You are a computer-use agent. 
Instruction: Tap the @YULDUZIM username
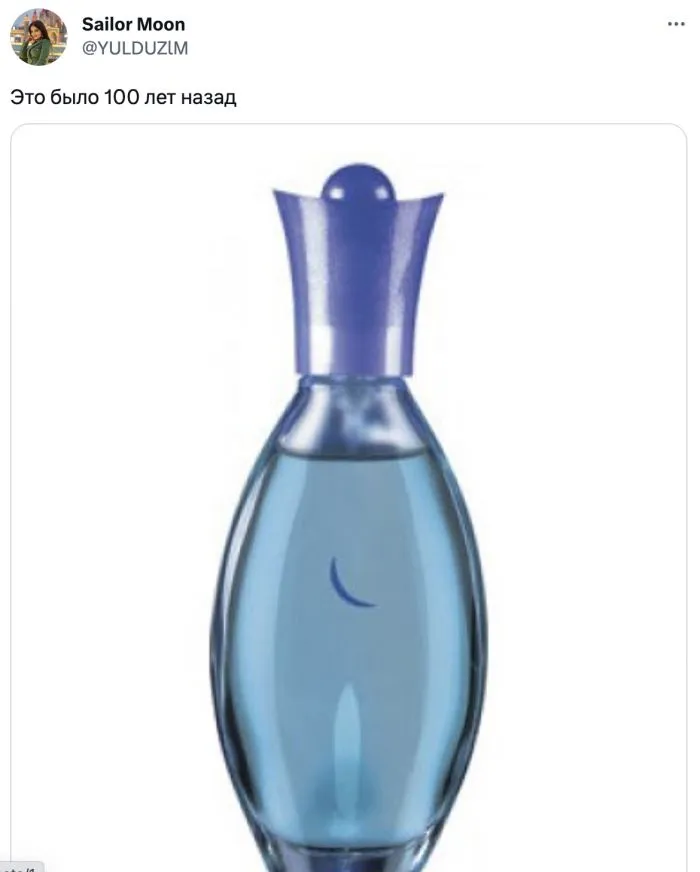click(134, 47)
